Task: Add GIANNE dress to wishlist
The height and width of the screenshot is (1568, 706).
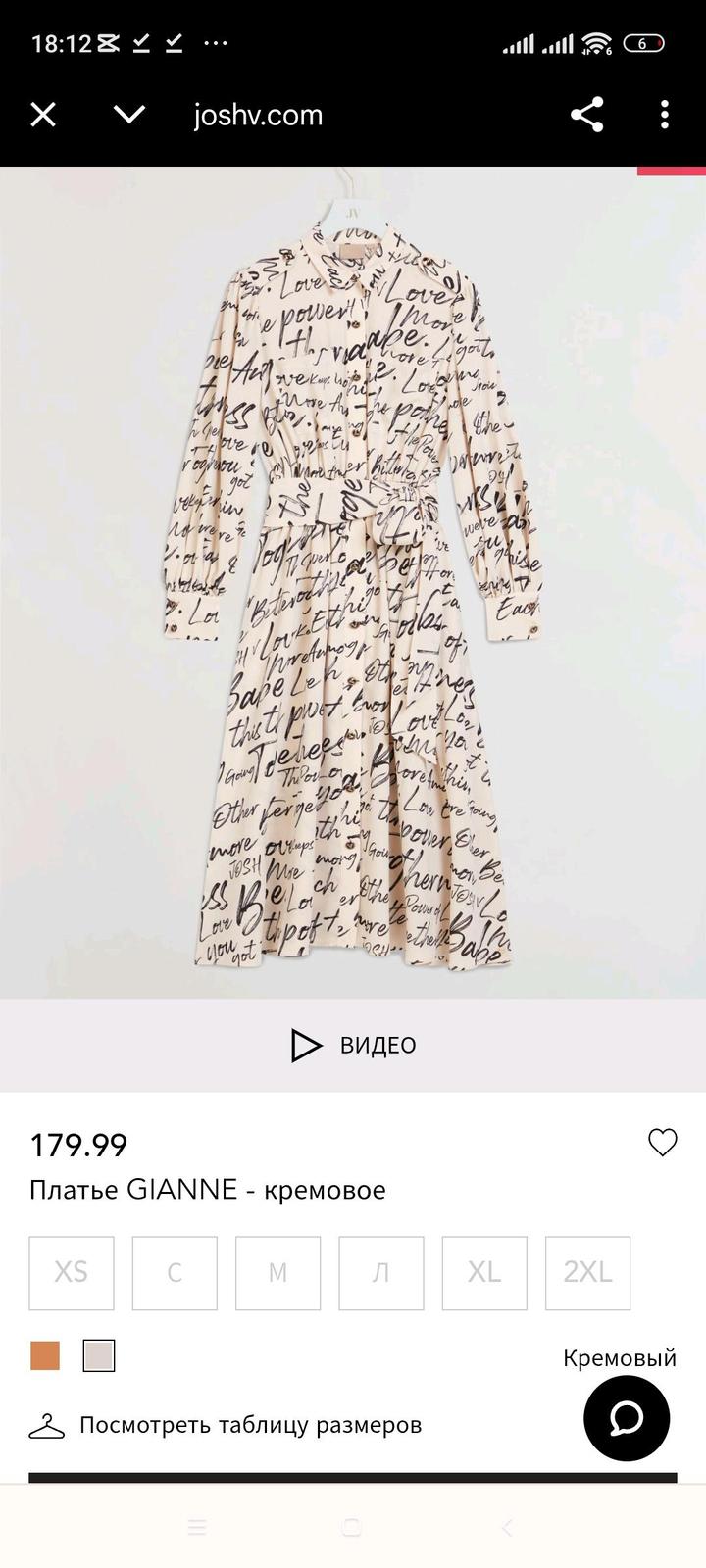Action: [x=663, y=1143]
